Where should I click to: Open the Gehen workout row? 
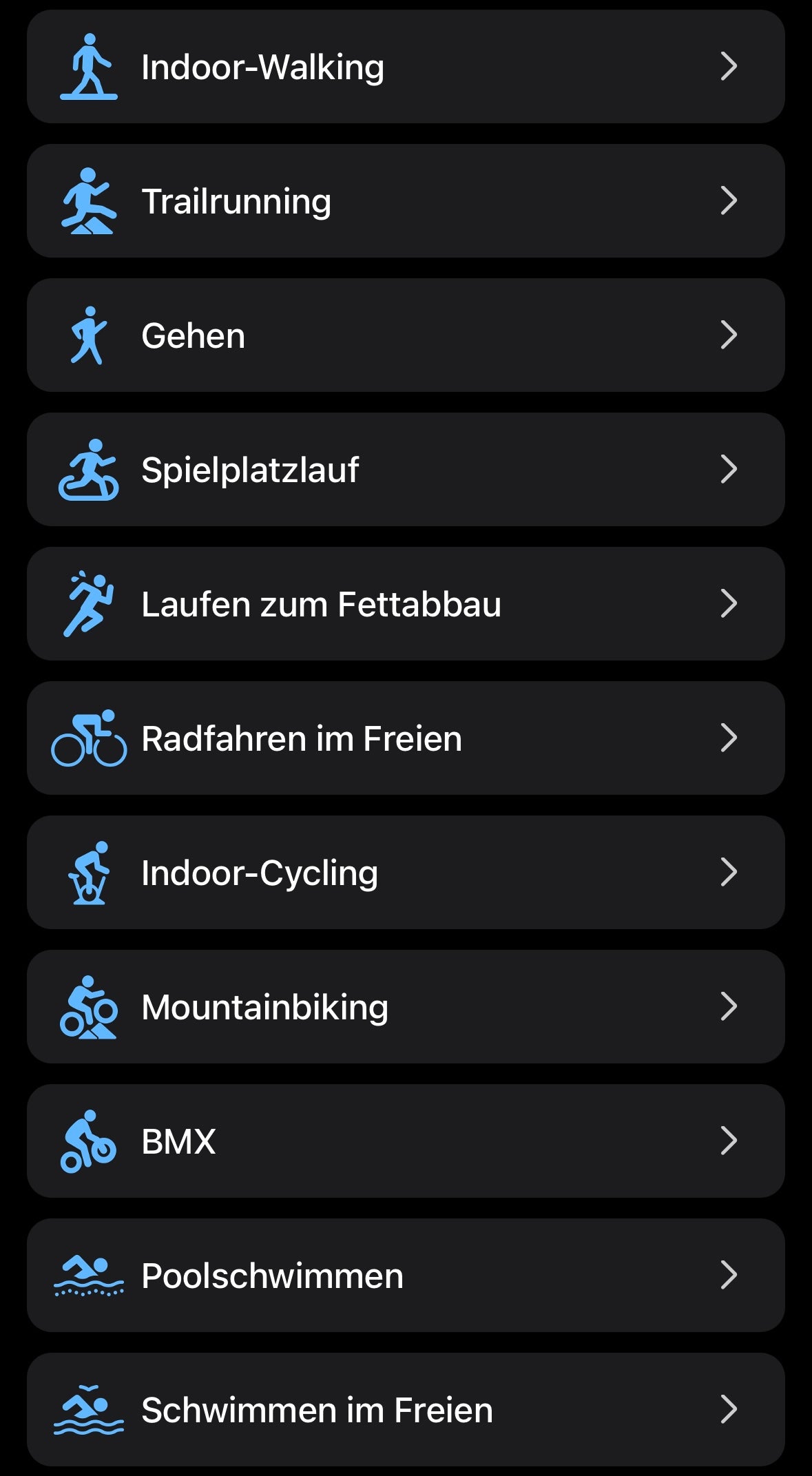point(406,335)
